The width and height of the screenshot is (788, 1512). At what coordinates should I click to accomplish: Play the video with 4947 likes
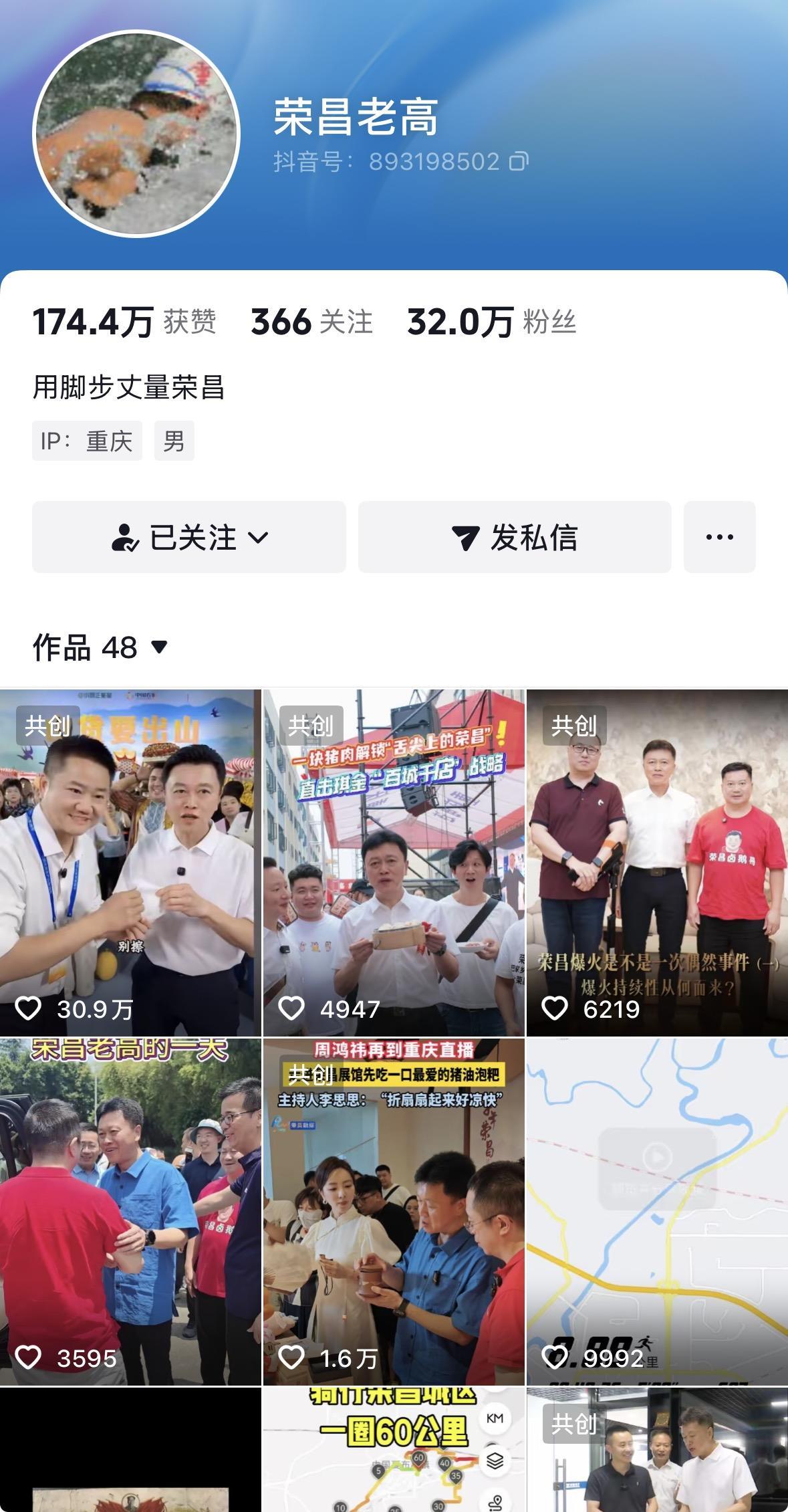[394, 863]
